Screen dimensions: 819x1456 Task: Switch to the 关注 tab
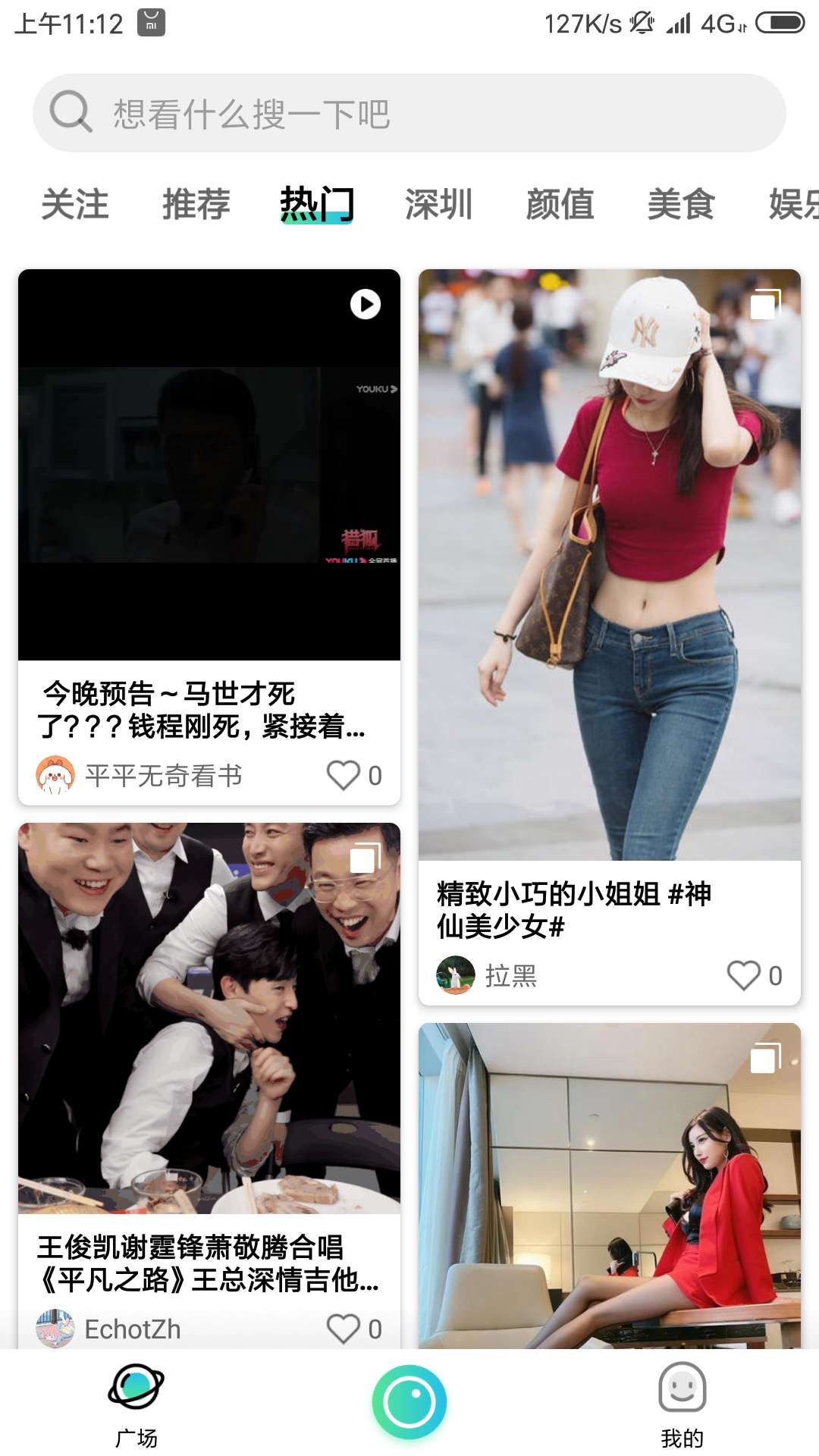tap(75, 205)
